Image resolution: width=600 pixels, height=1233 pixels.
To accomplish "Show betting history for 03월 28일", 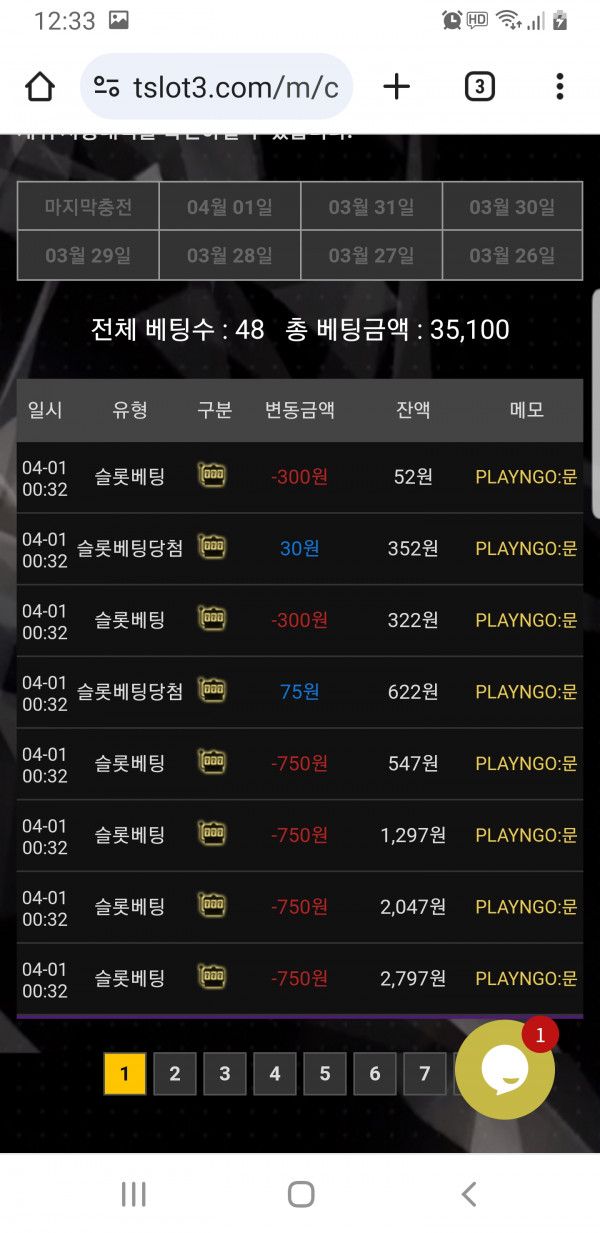I will 230,255.
